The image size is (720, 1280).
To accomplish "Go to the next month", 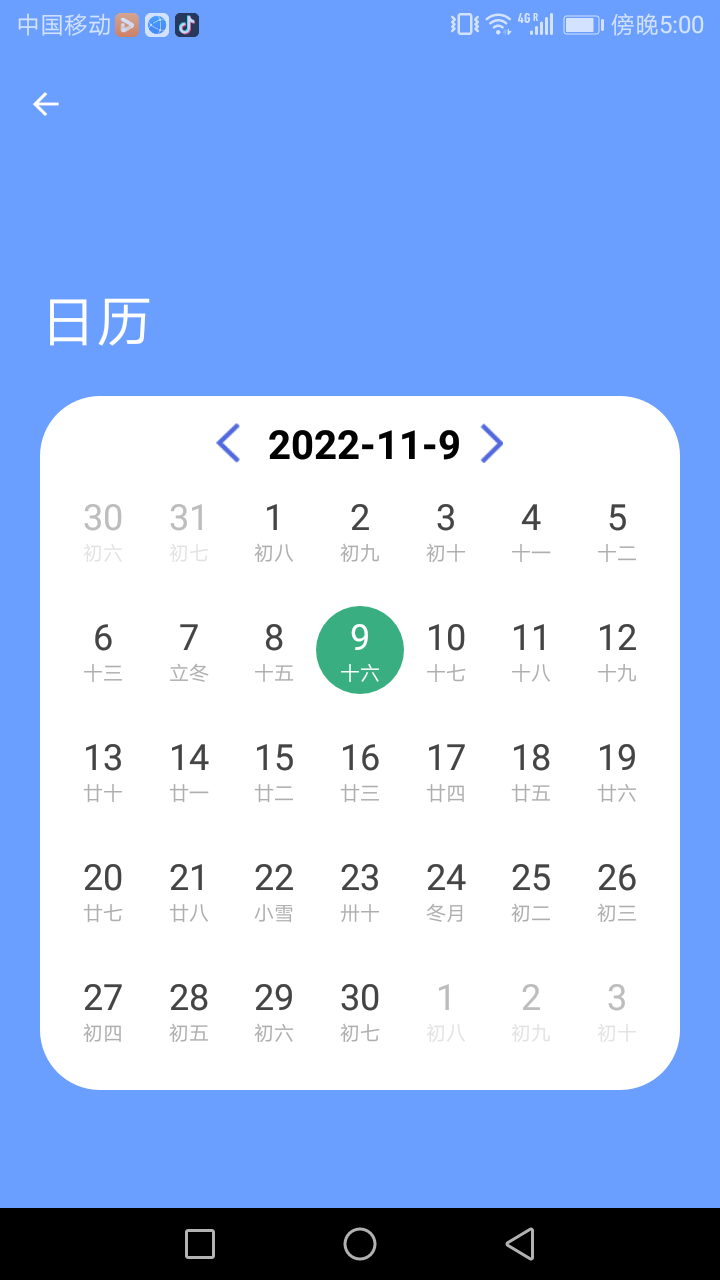I will [491, 443].
